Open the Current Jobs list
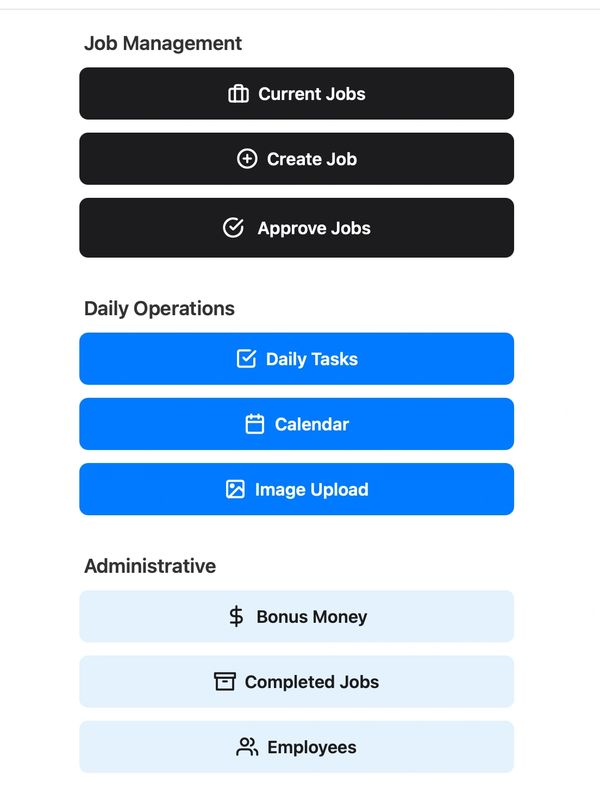 tap(296, 94)
